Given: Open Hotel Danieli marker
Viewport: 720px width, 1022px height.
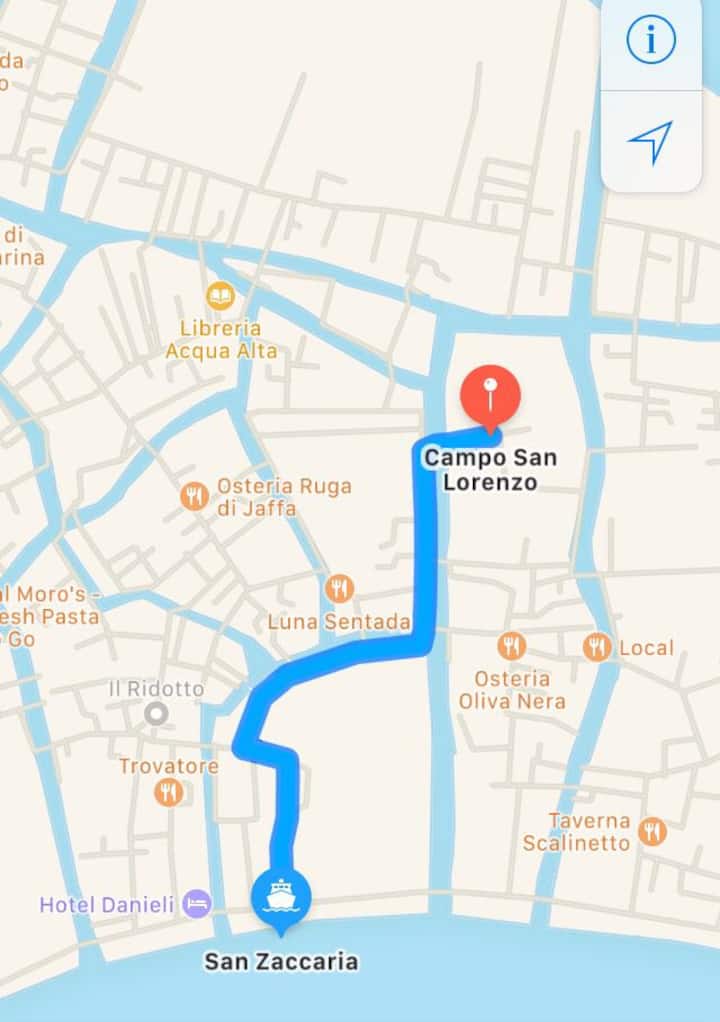Looking at the screenshot, I should pos(199,905).
